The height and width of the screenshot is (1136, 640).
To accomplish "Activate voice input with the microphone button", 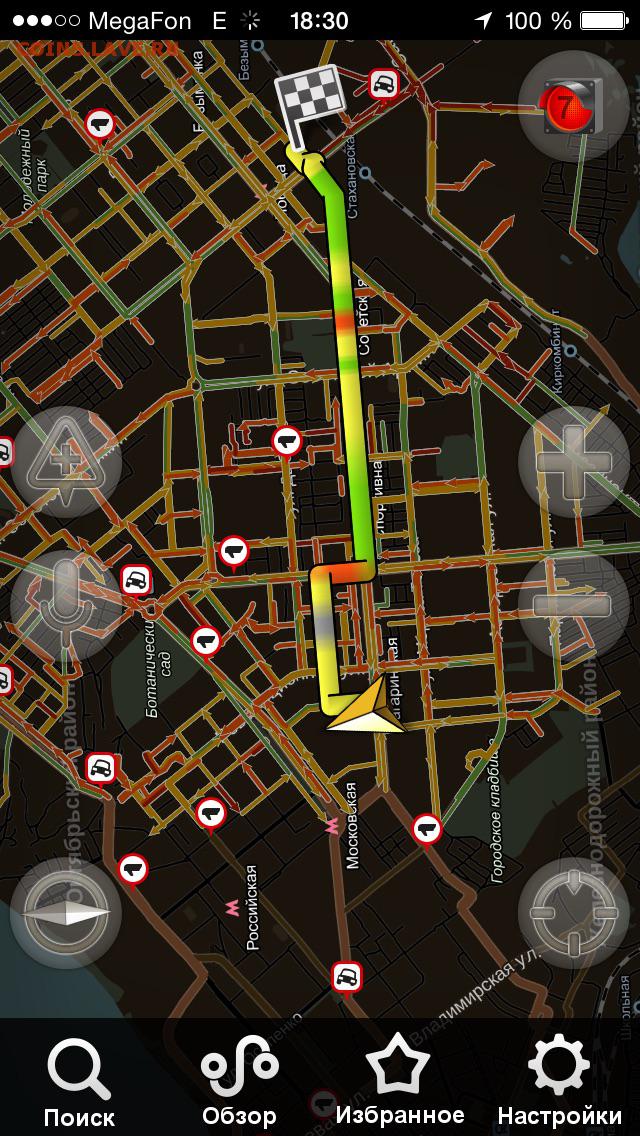I will 66,605.
